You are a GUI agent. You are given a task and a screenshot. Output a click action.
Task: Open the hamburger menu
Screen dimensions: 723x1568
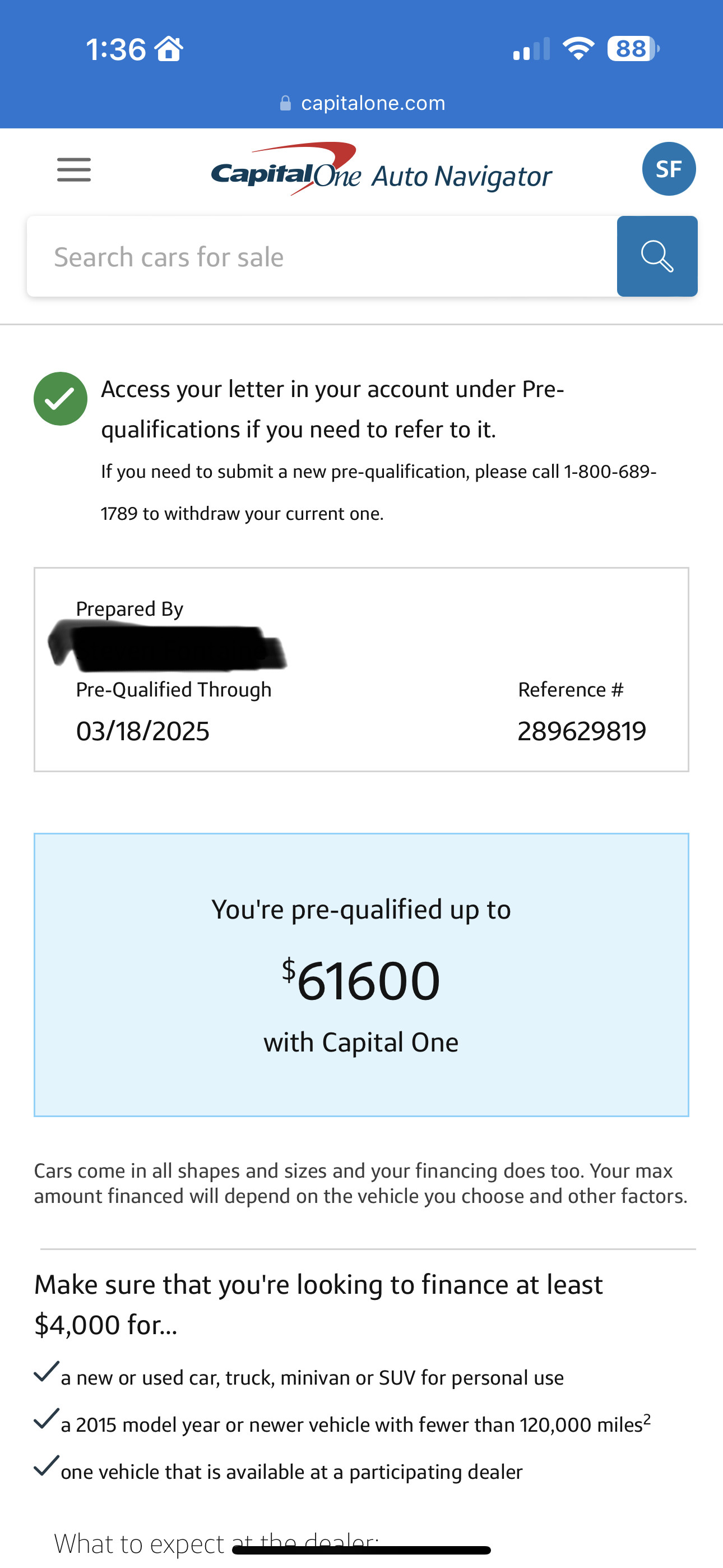[73, 169]
